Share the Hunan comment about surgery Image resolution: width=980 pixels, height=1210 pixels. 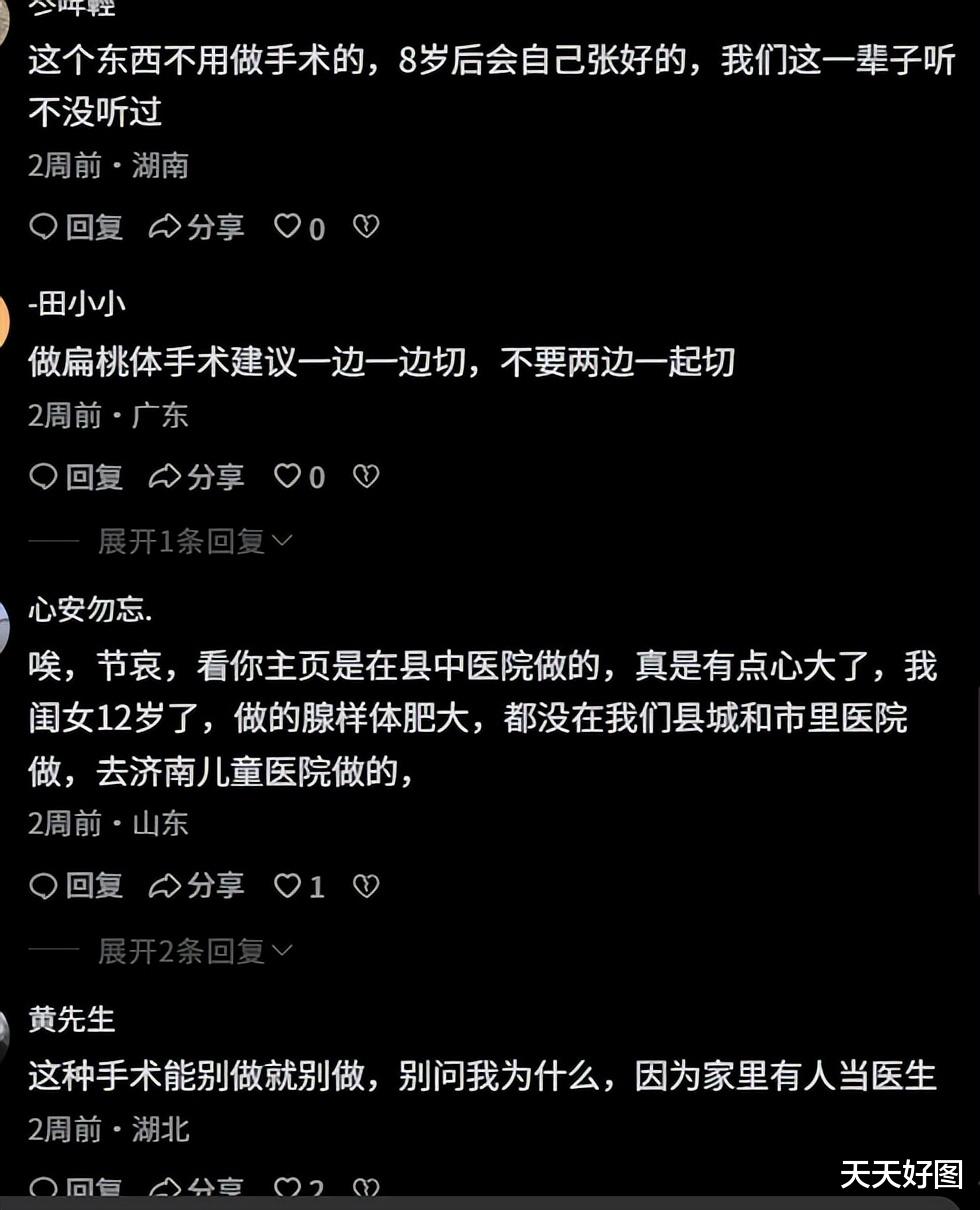(x=196, y=227)
